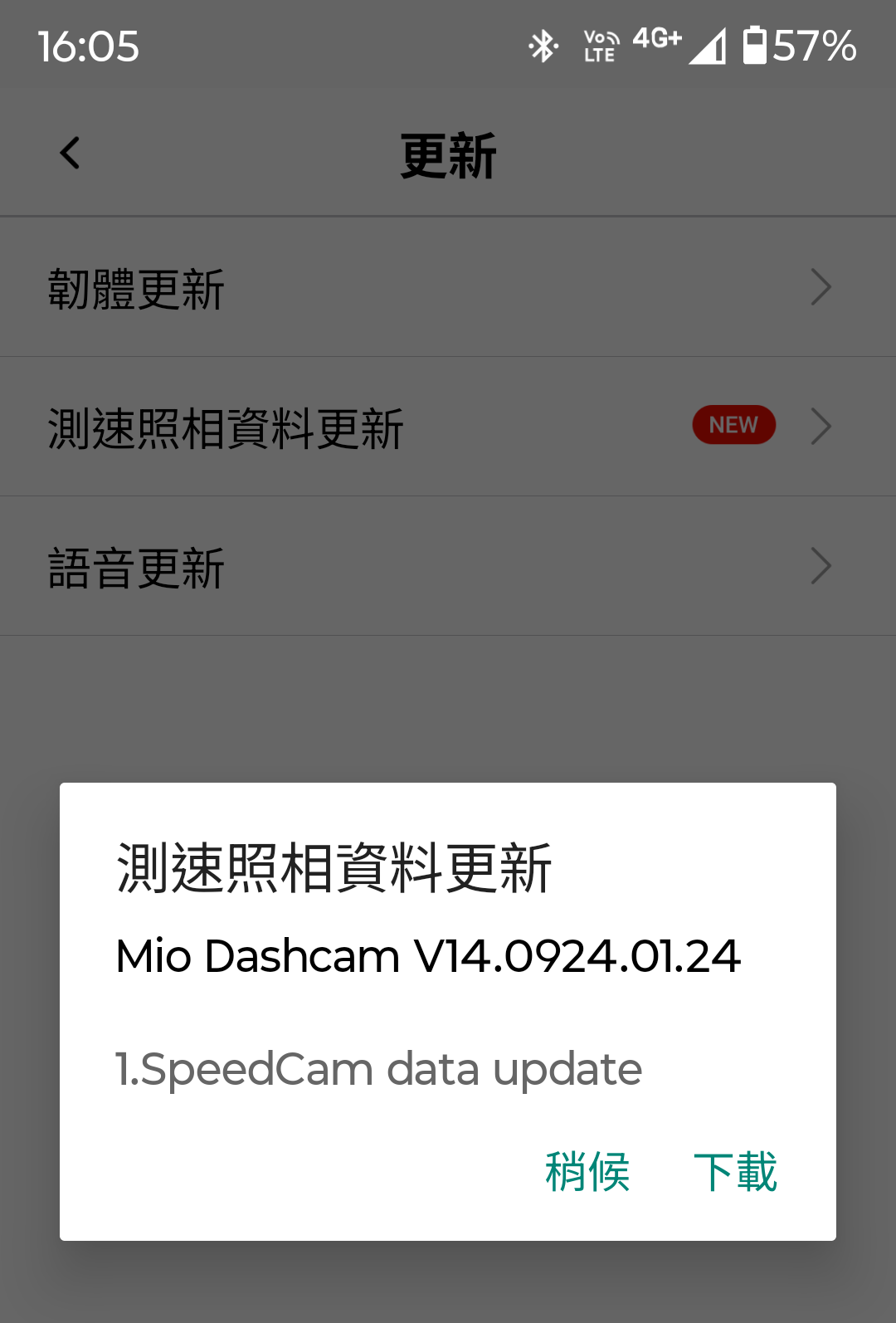Screen dimensions: 896x1323
Task: Choose 稍候 to postpone the update
Action: pyautogui.click(x=587, y=1172)
